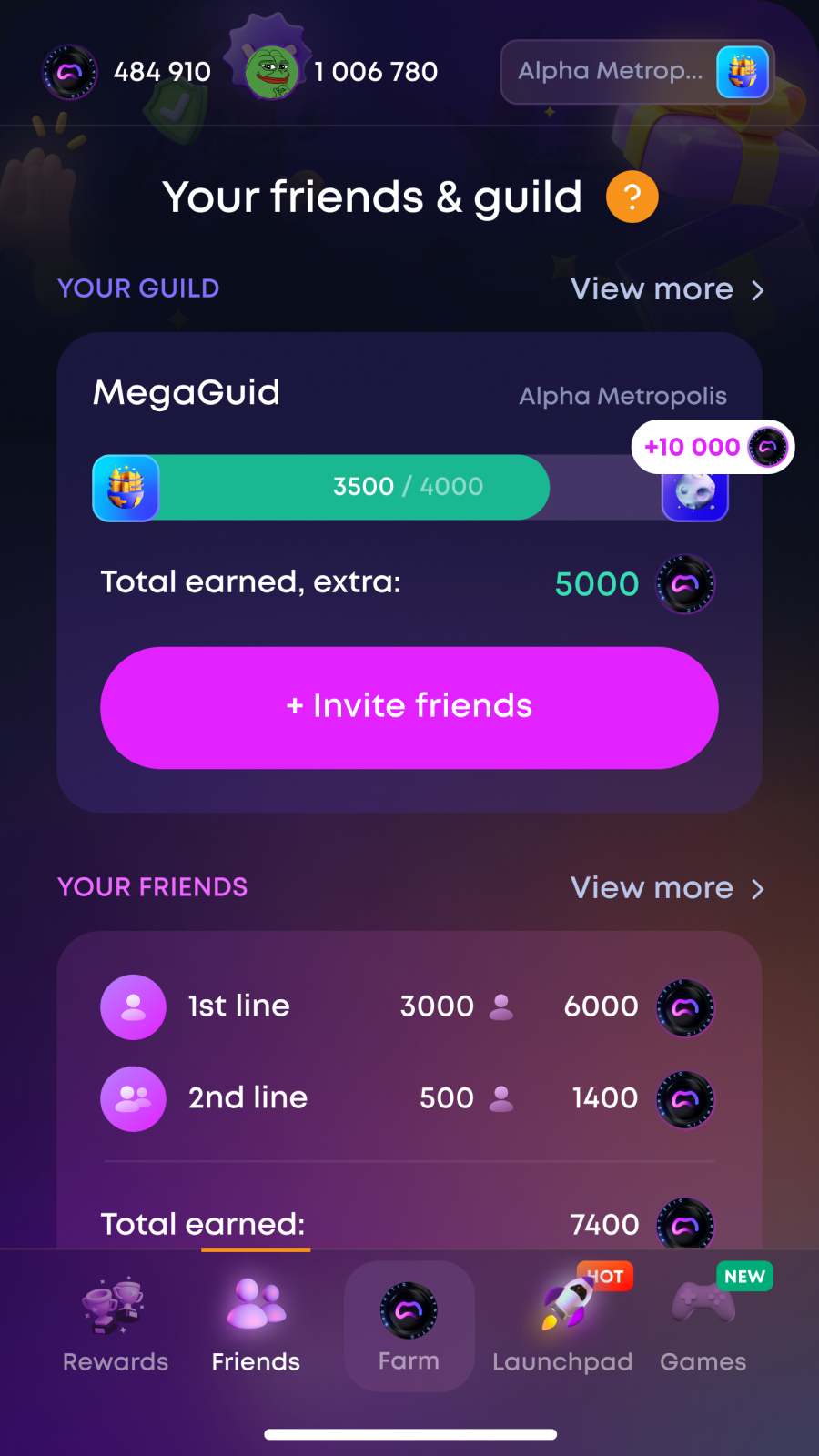Viewport: 819px width, 1456px height.
Task: Click the +10 000 reward pill
Action: point(713,447)
